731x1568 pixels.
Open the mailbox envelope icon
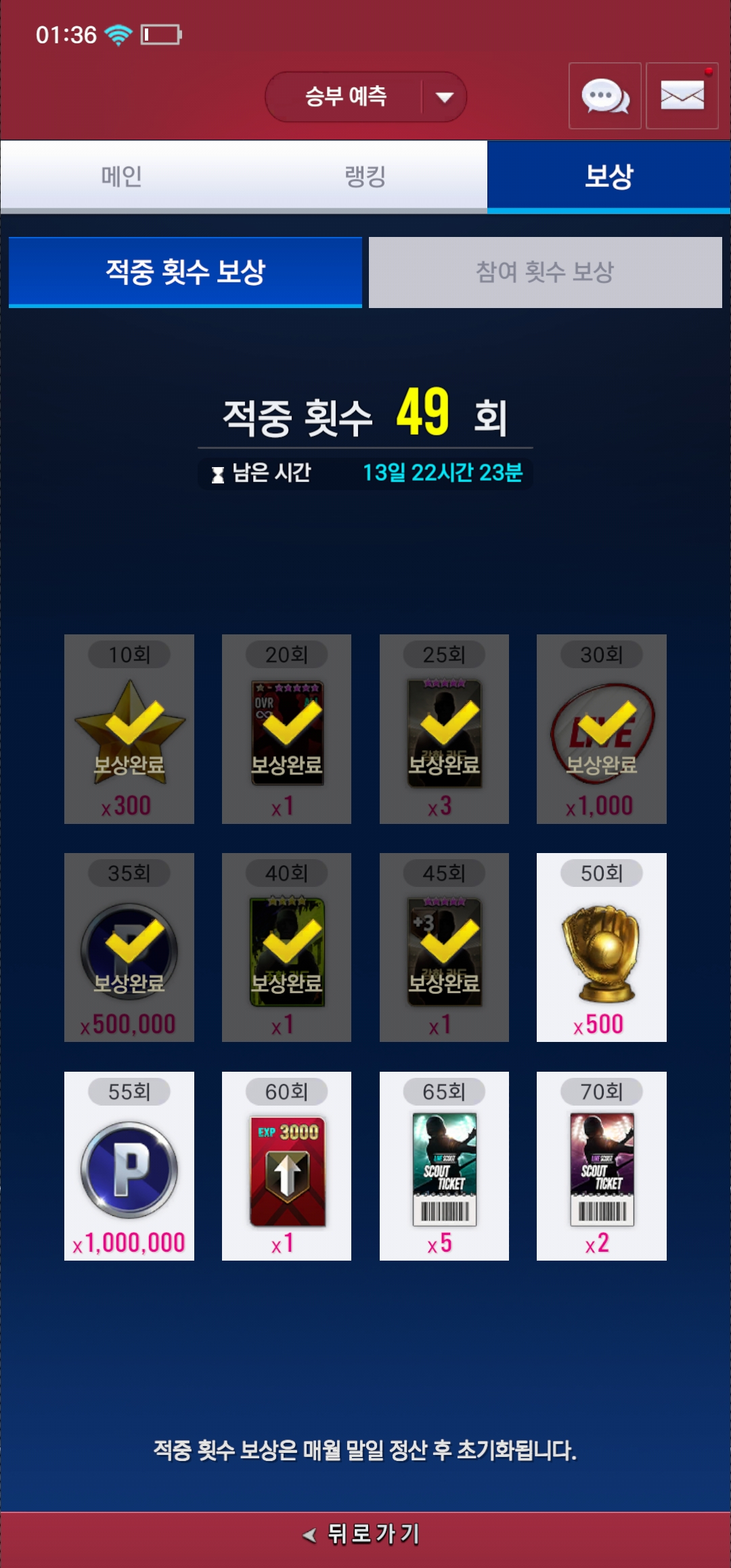[x=682, y=96]
